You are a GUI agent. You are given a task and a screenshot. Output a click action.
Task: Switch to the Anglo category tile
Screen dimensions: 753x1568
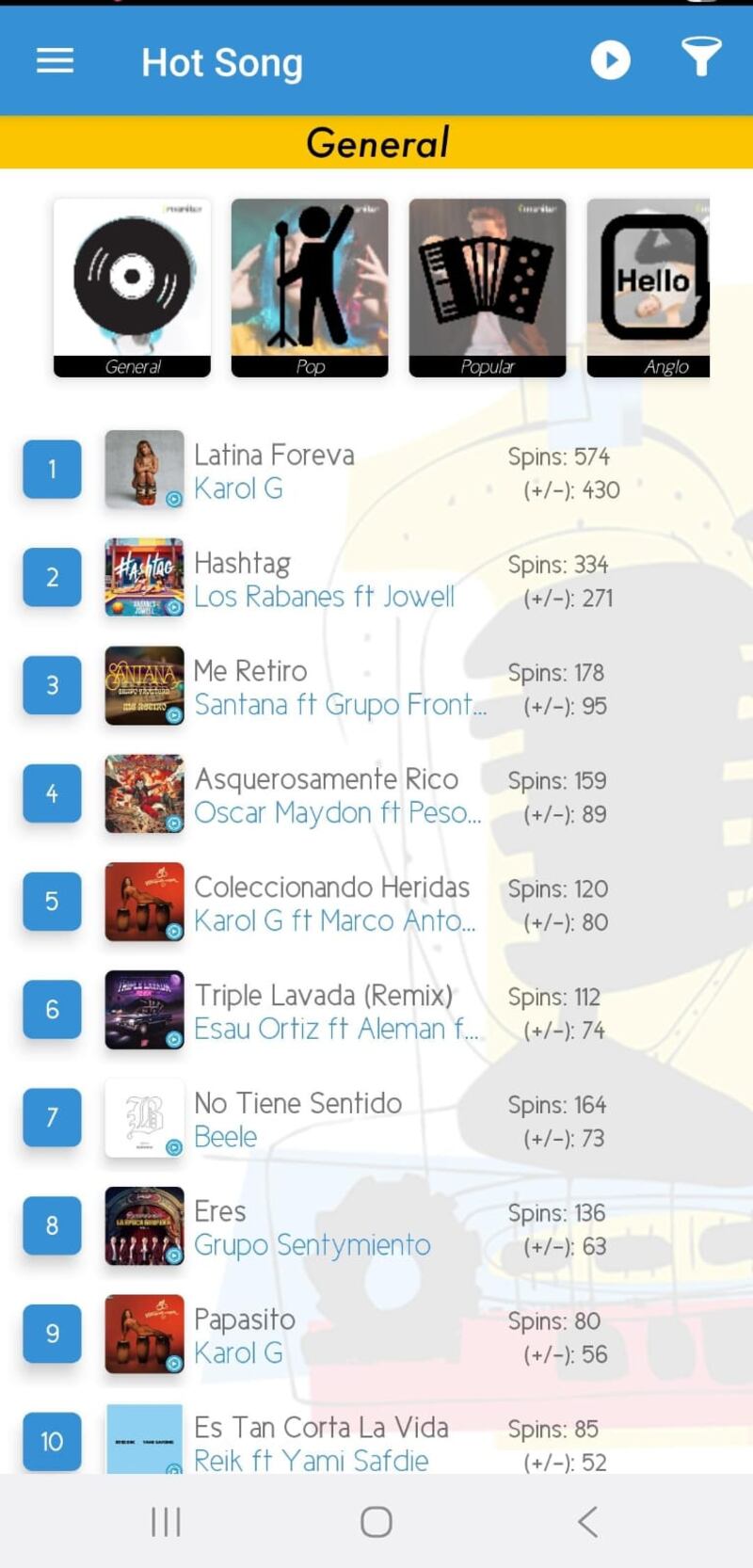click(x=649, y=287)
